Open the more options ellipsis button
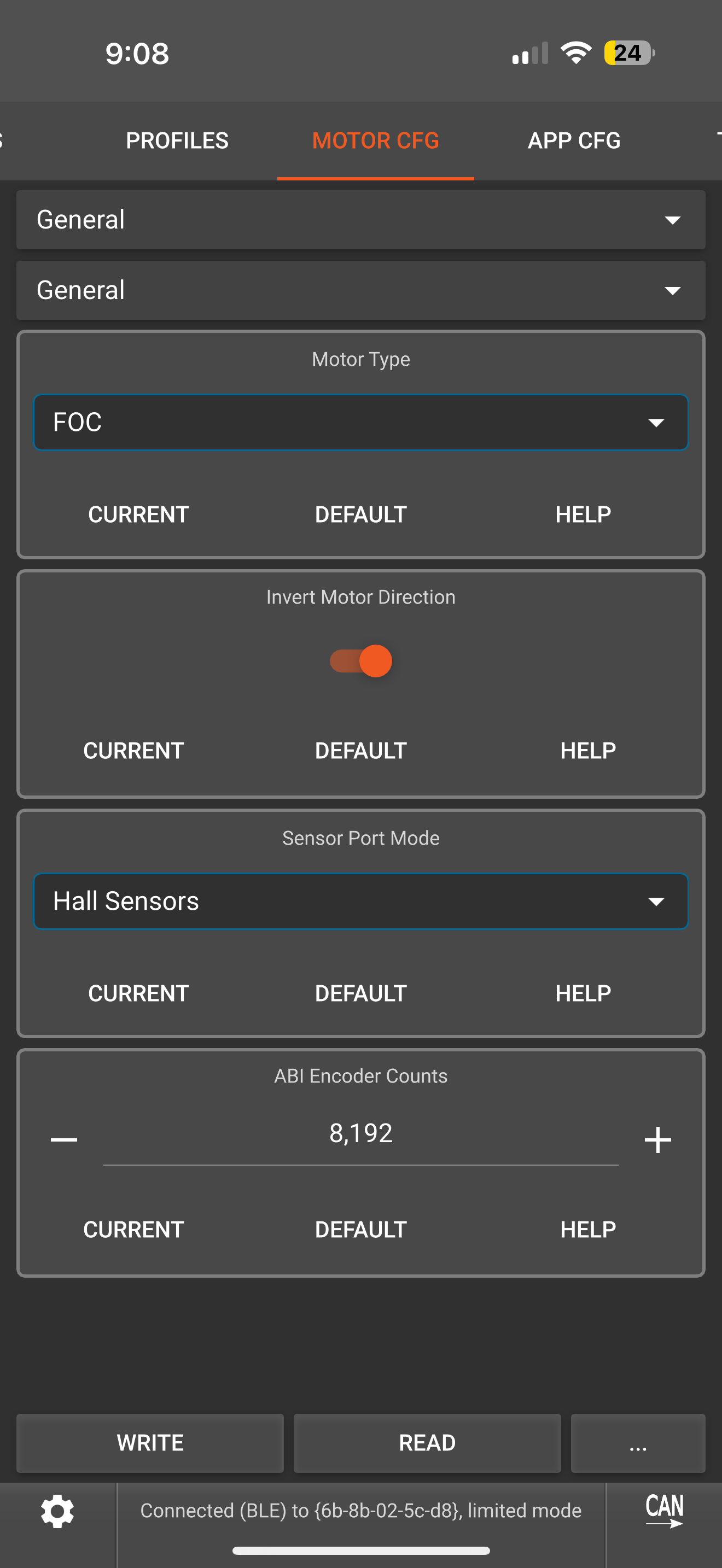 pyautogui.click(x=637, y=1443)
